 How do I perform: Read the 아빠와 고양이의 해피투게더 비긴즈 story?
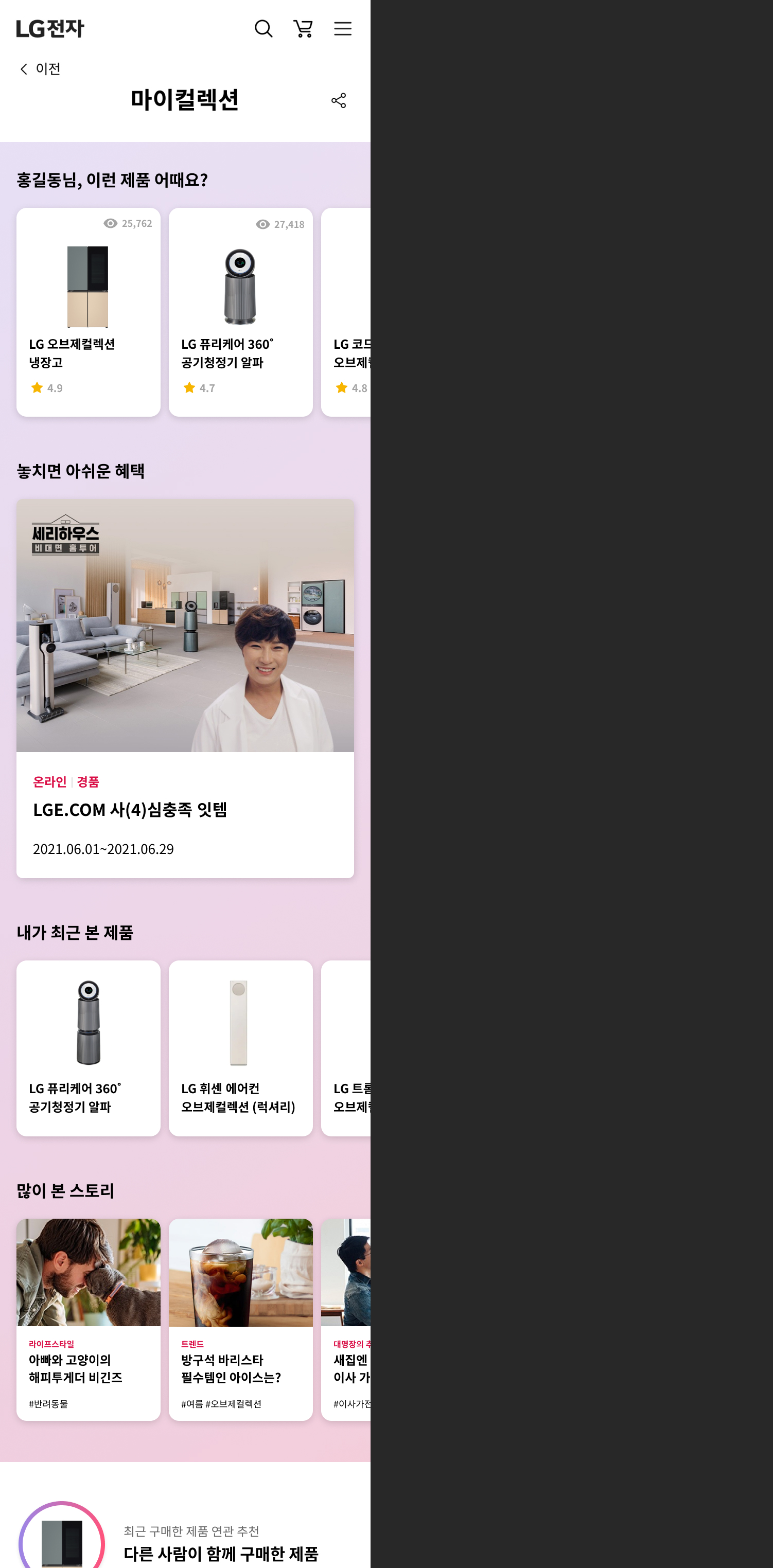[89, 1318]
